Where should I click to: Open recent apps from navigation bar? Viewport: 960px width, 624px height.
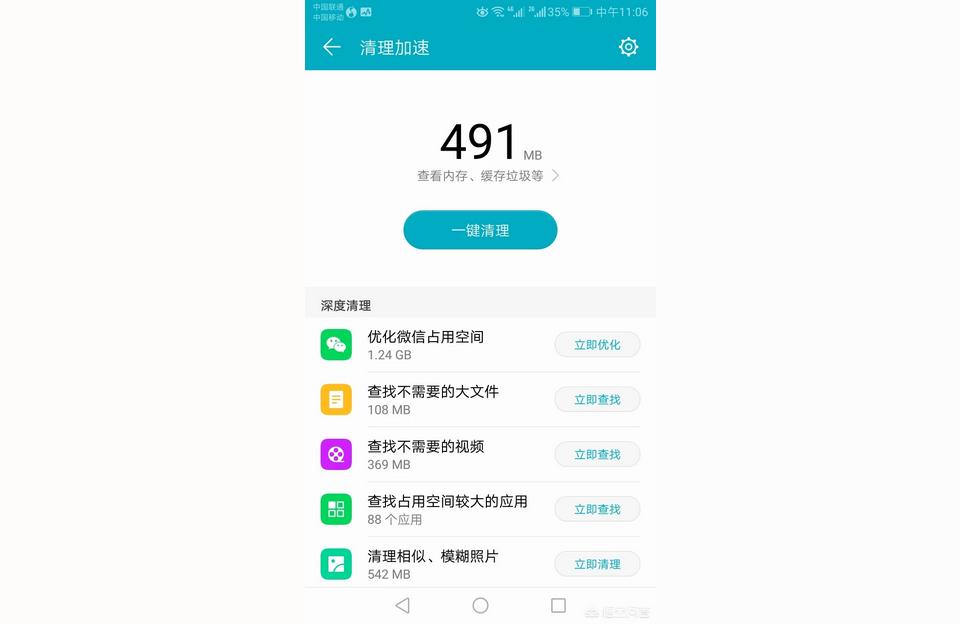(x=558, y=605)
